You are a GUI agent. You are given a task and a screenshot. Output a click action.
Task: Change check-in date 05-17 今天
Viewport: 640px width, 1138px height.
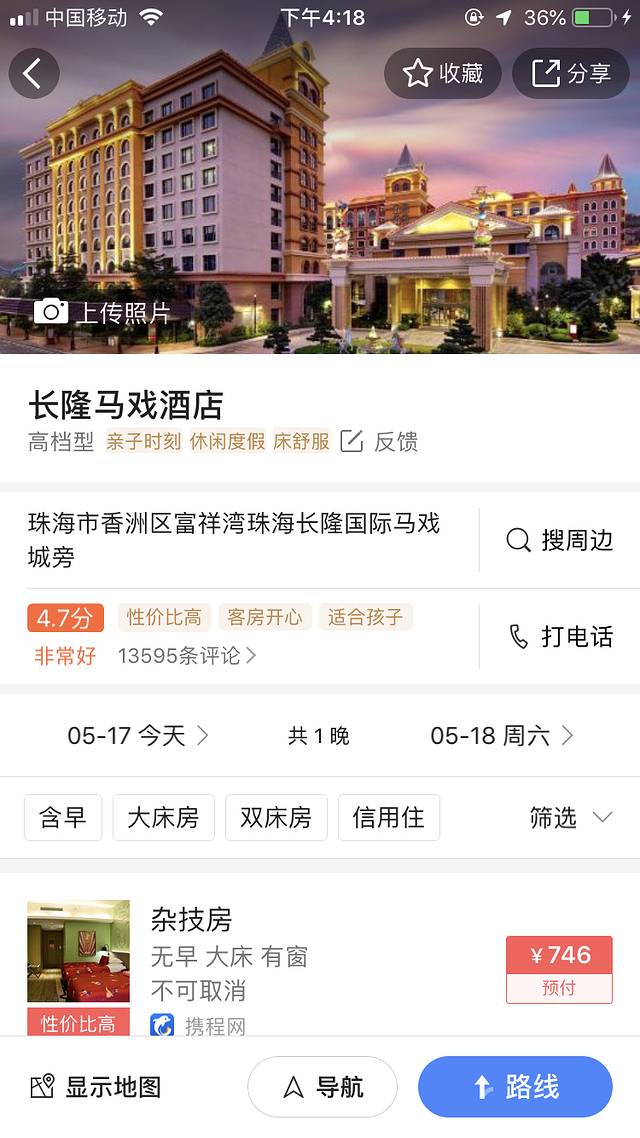click(138, 736)
